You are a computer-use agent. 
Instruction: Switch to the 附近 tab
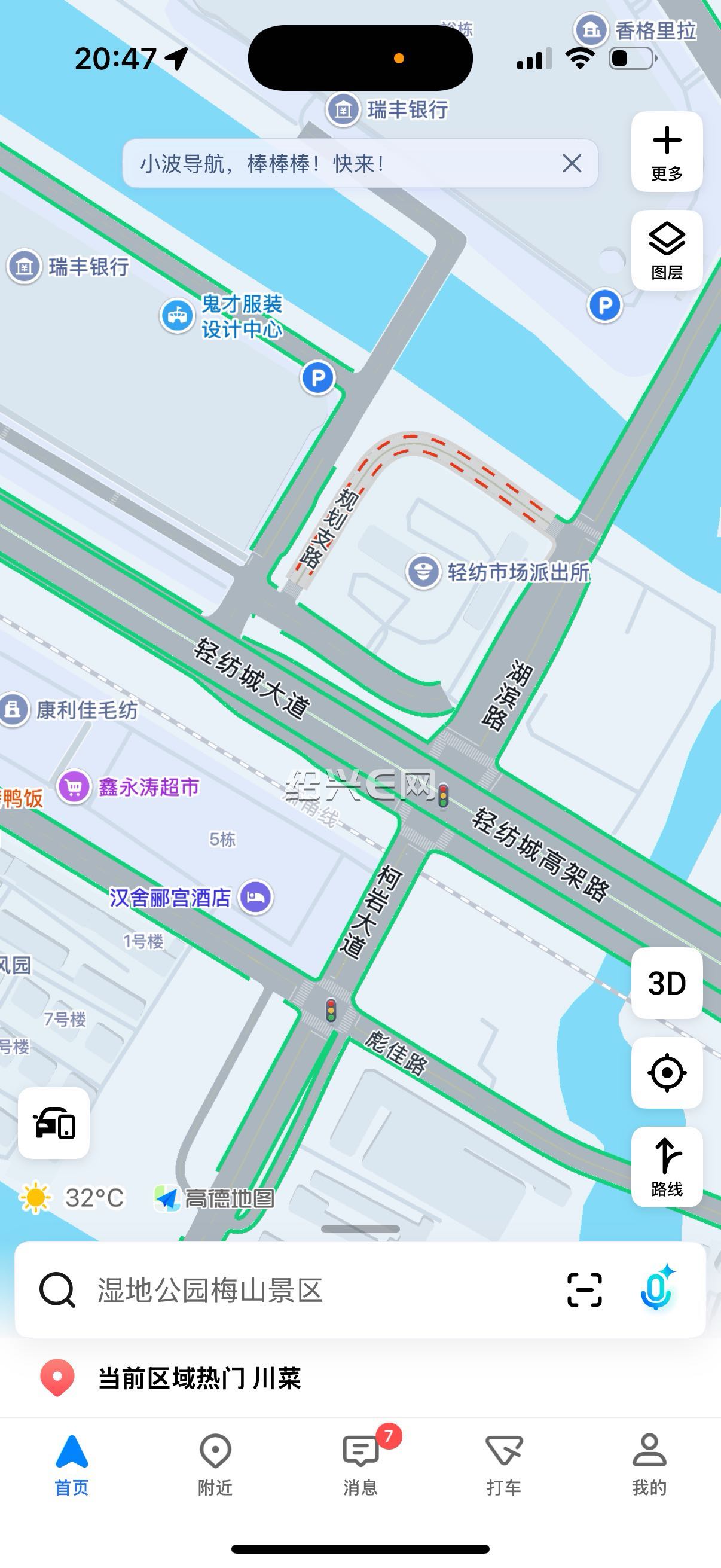tap(215, 1465)
